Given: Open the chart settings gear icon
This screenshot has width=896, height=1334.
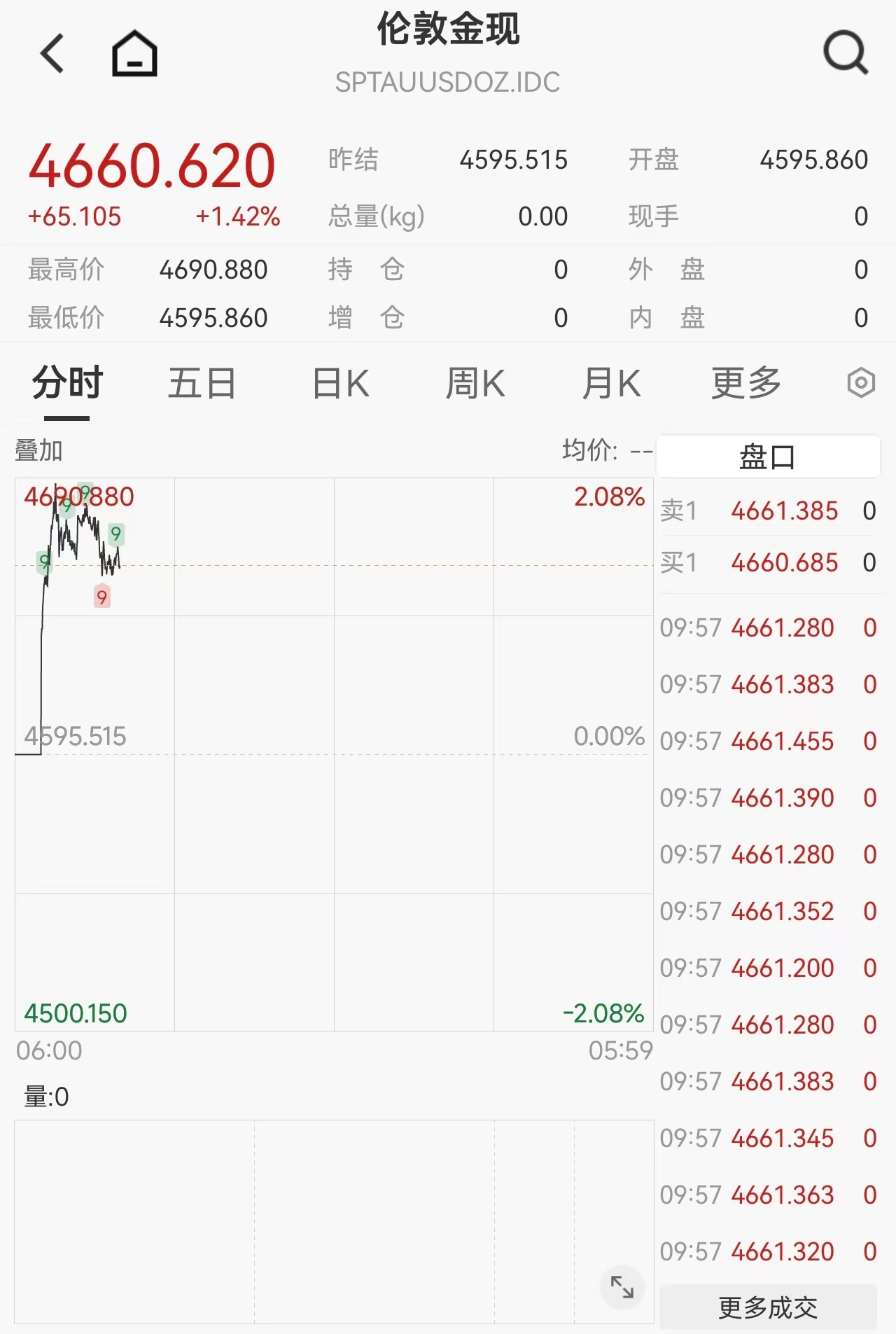Looking at the screenshot, I should click(862, 382).
